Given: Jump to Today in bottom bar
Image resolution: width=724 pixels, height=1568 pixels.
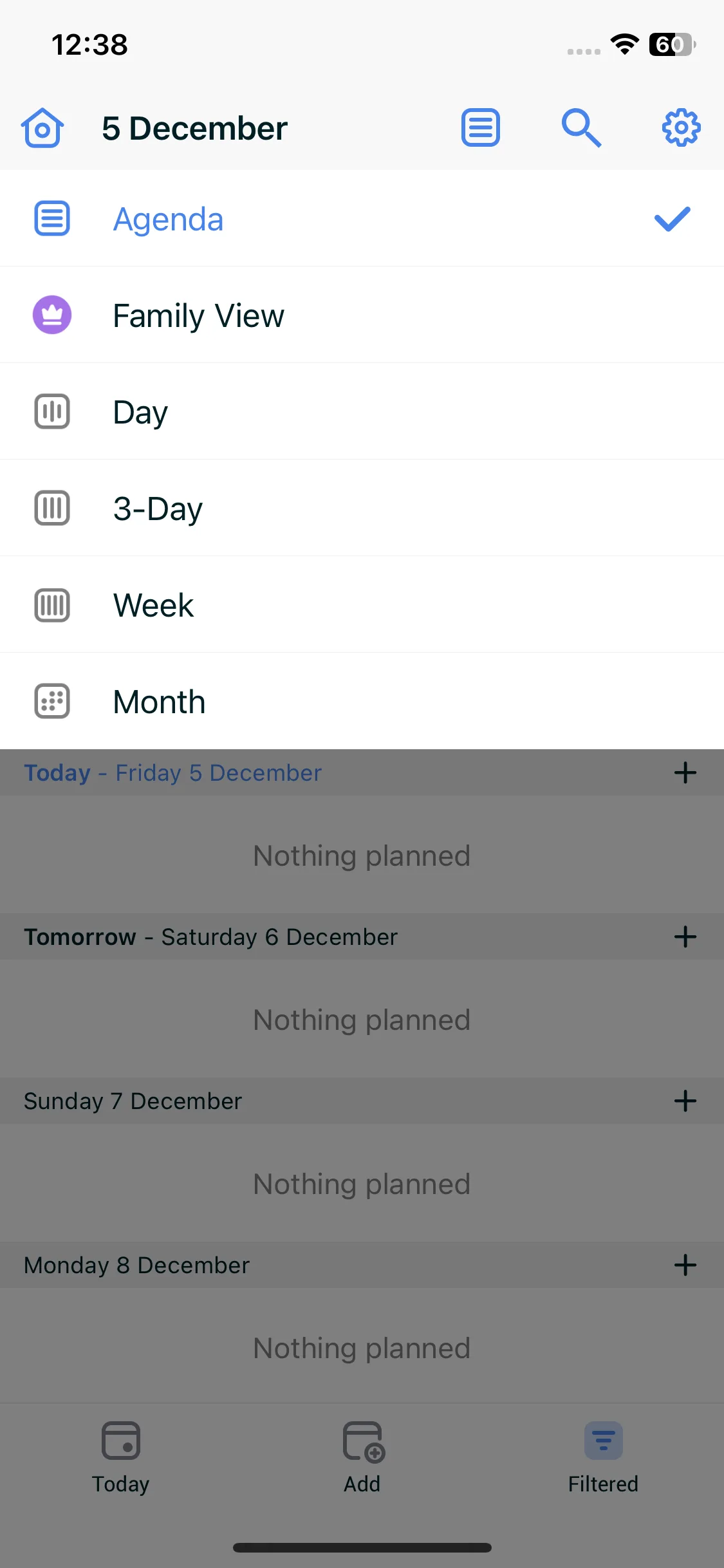Looking at the screenshot, I should (121, 1457).
